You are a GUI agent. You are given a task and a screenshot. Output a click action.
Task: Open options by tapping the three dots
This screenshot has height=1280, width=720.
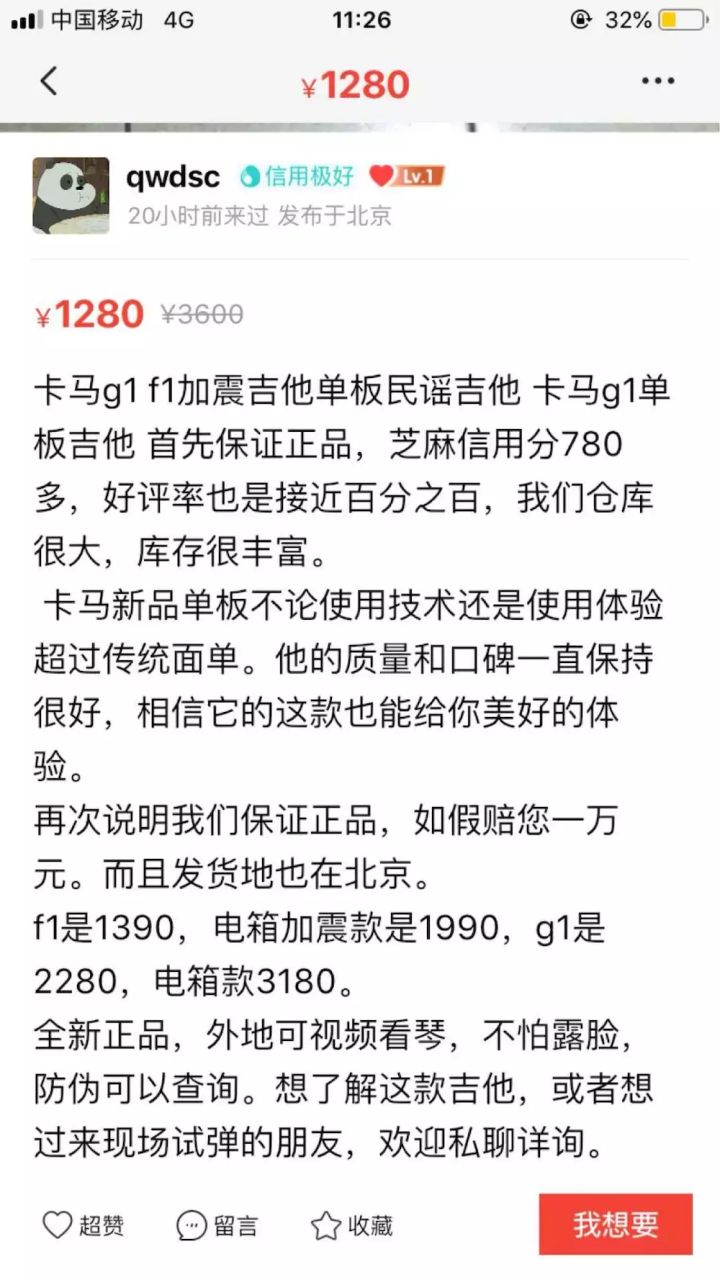pos(656,80)
